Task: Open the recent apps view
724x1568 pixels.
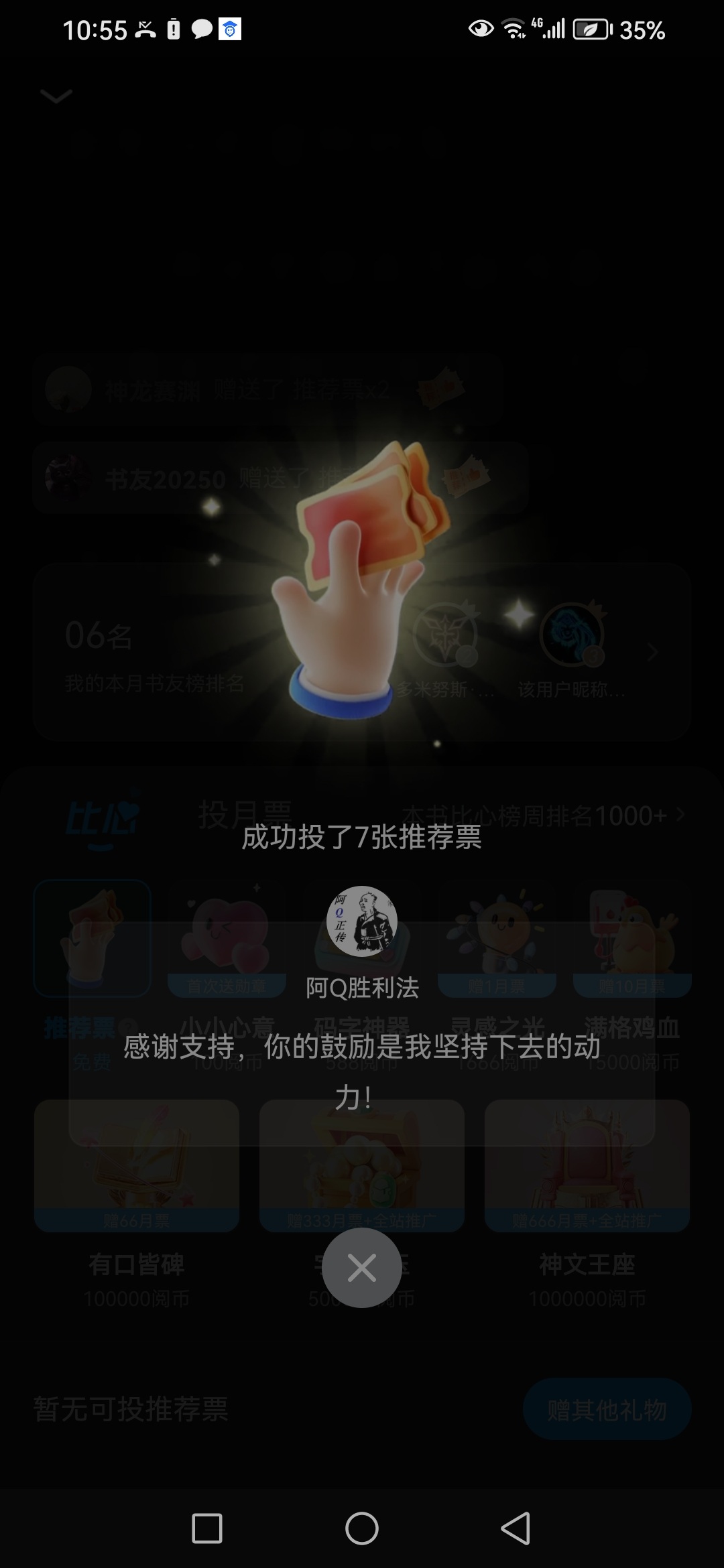Action: (207, 1528)
